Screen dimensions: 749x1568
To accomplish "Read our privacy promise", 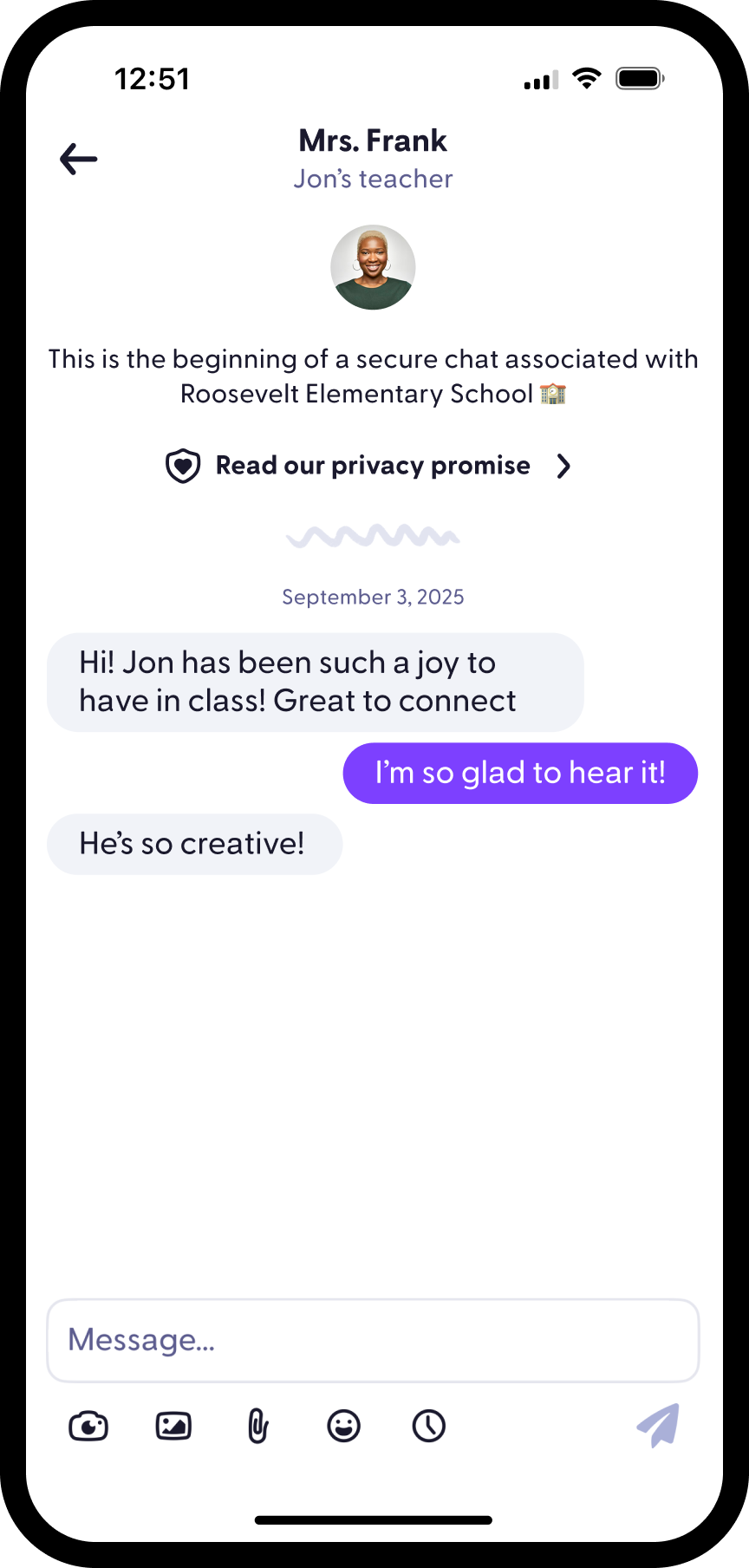I will (372, 466).
